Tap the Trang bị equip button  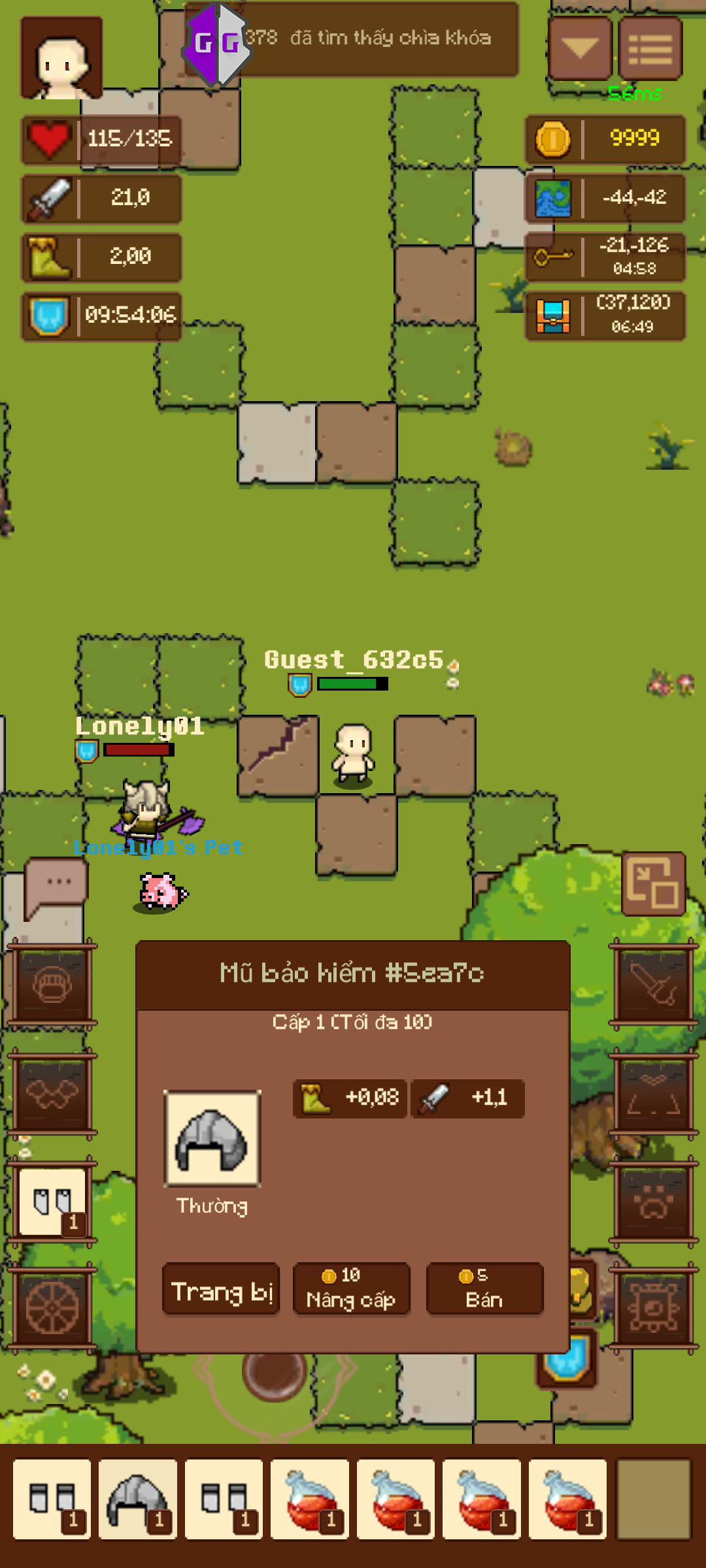(221, 1288)
